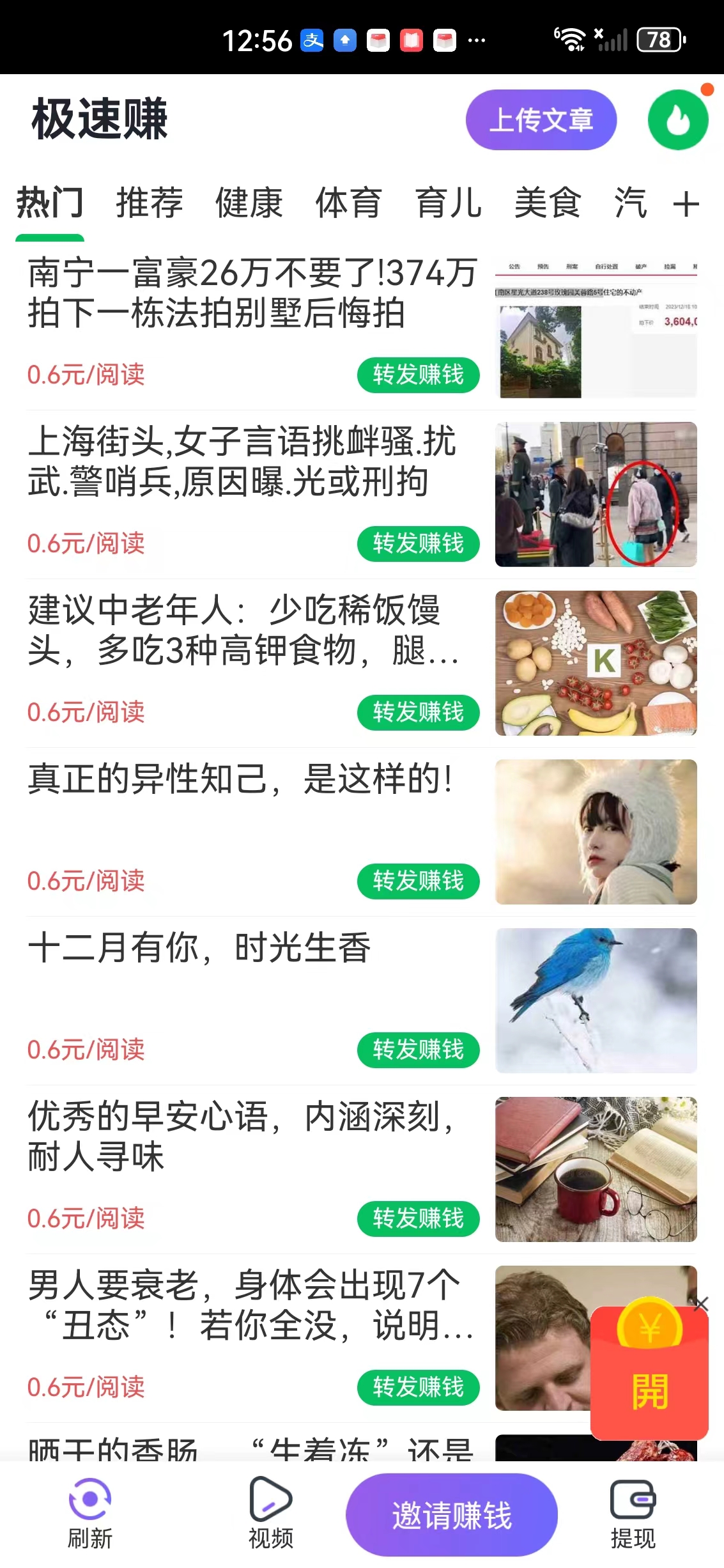Tap the green flame icon at top right

tap(677, 119)
